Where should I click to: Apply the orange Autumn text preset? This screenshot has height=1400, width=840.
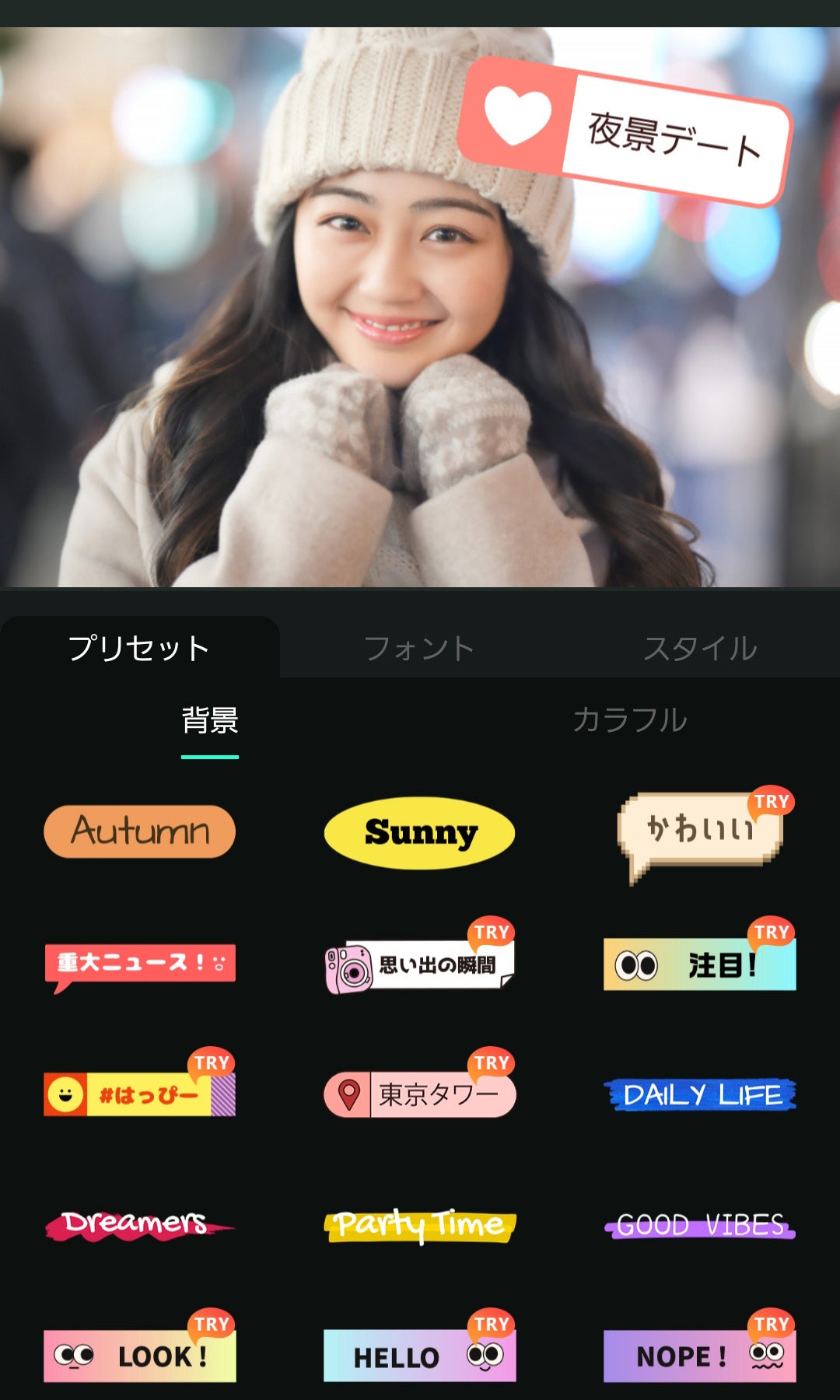(x=140, y=831)
